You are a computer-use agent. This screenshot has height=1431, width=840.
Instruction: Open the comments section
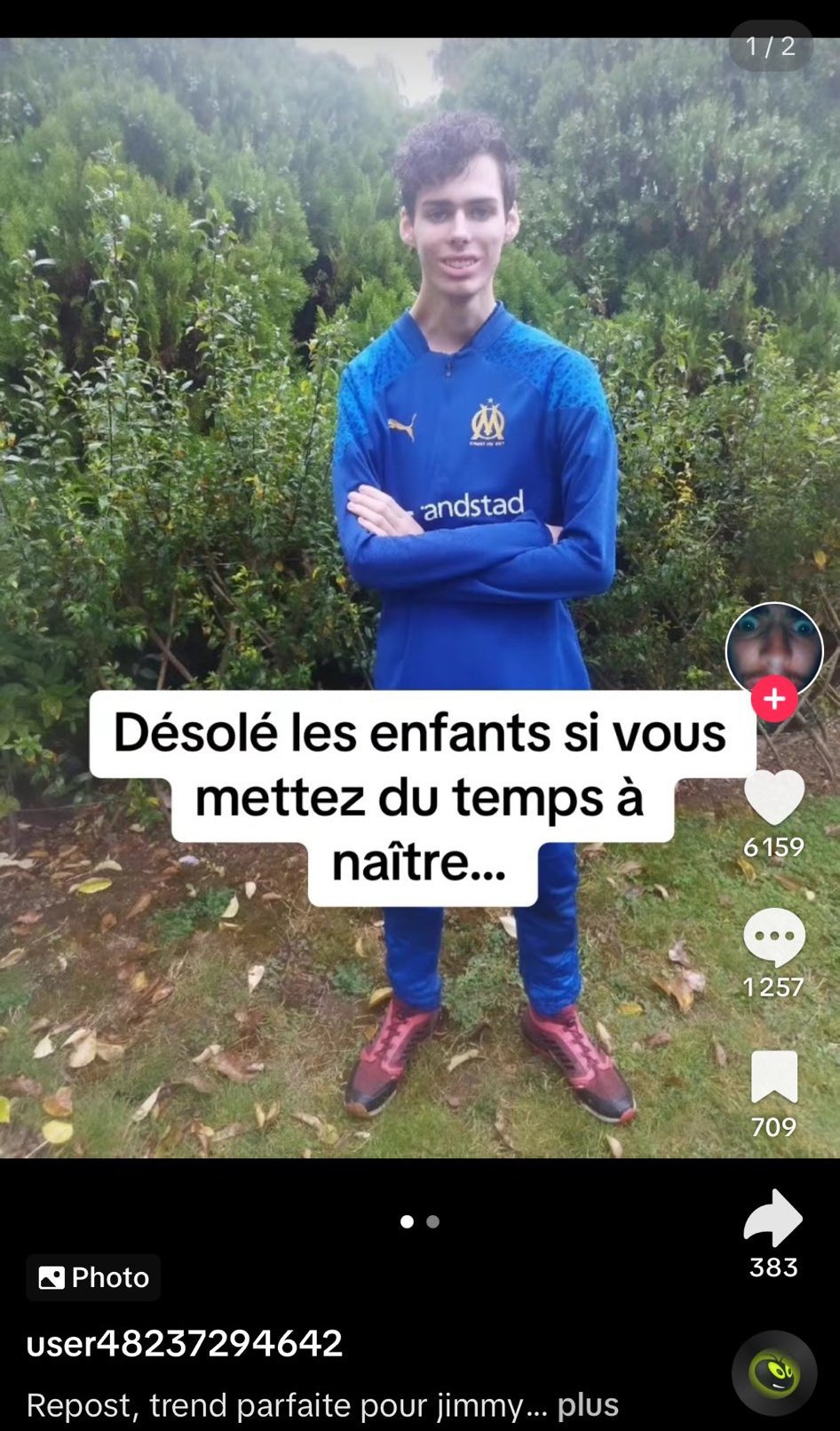point(773,937)
